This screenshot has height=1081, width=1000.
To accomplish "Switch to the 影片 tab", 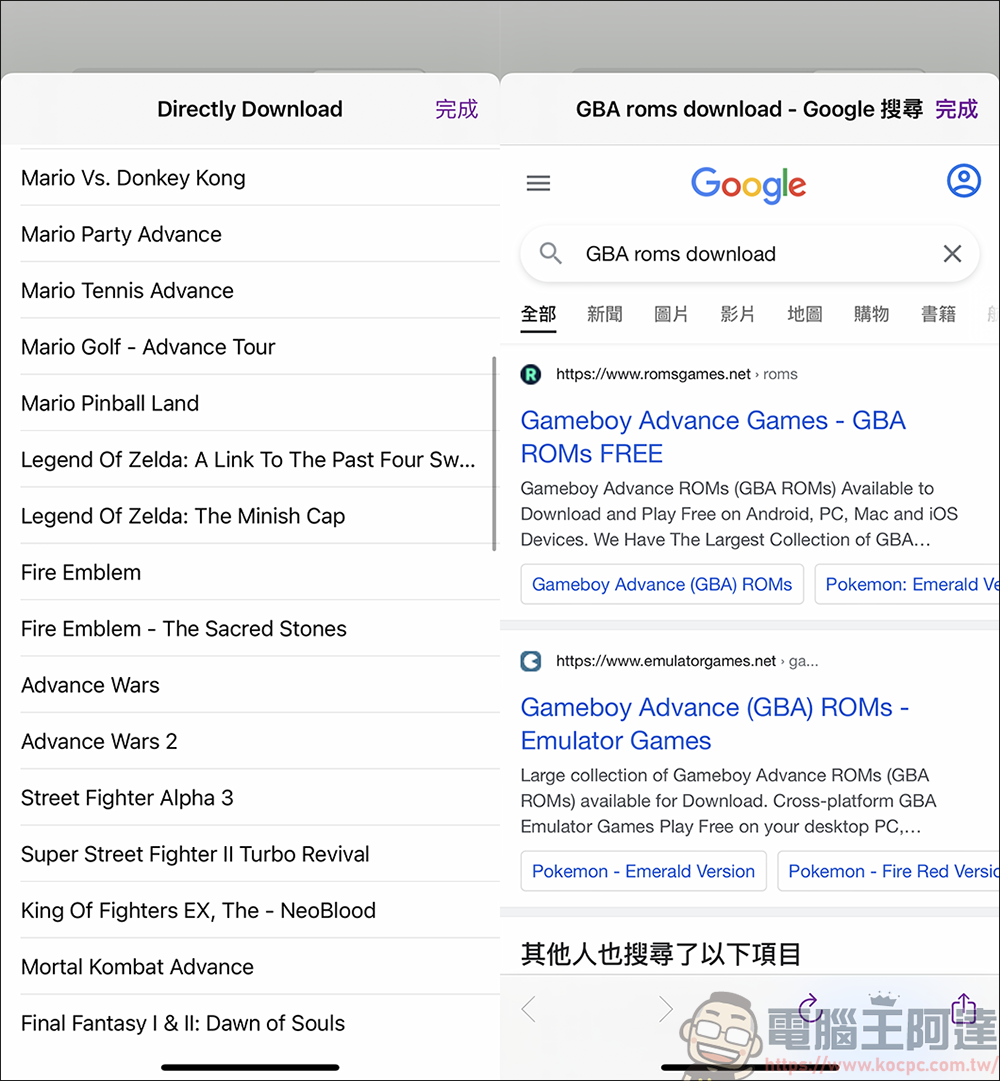I will point(737,314).
